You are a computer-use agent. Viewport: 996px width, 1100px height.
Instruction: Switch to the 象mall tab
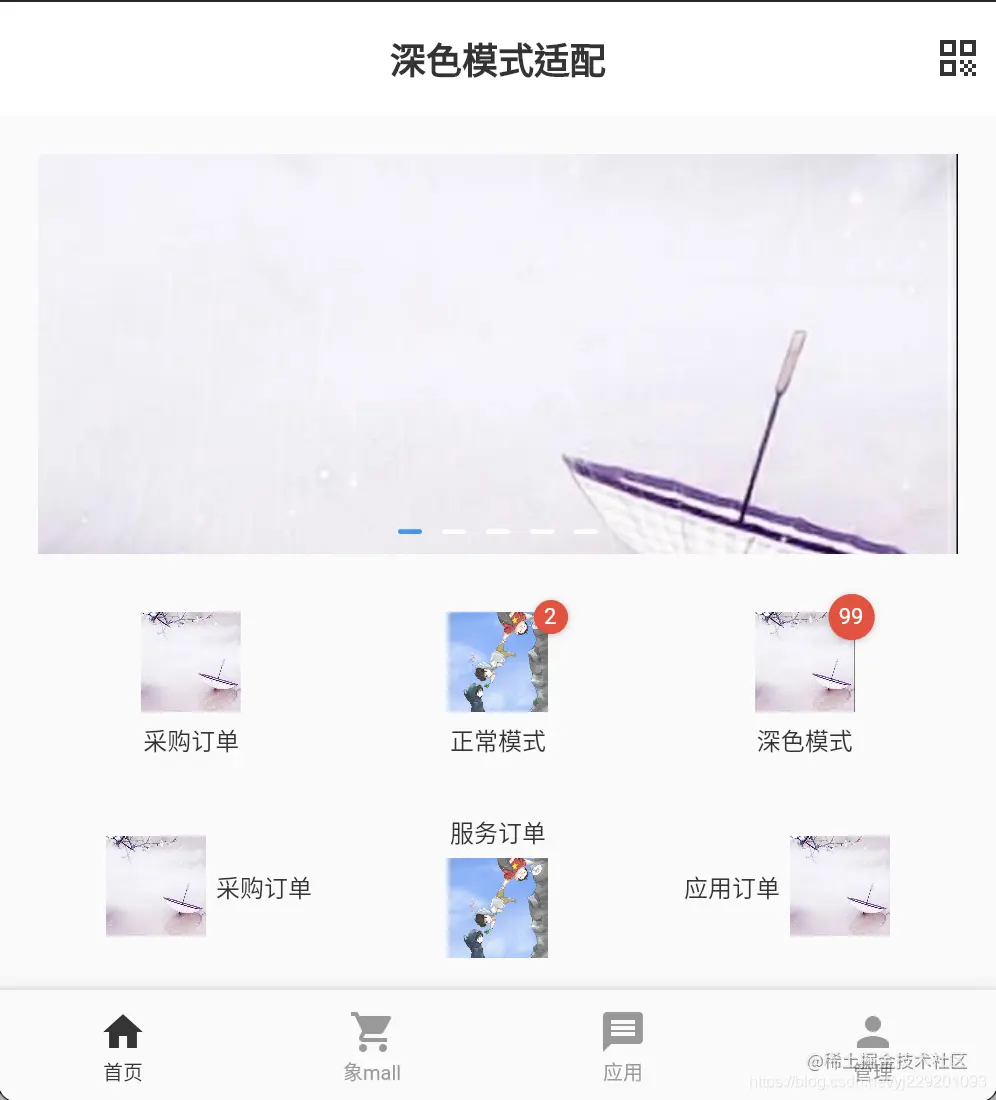point(371,1072)
